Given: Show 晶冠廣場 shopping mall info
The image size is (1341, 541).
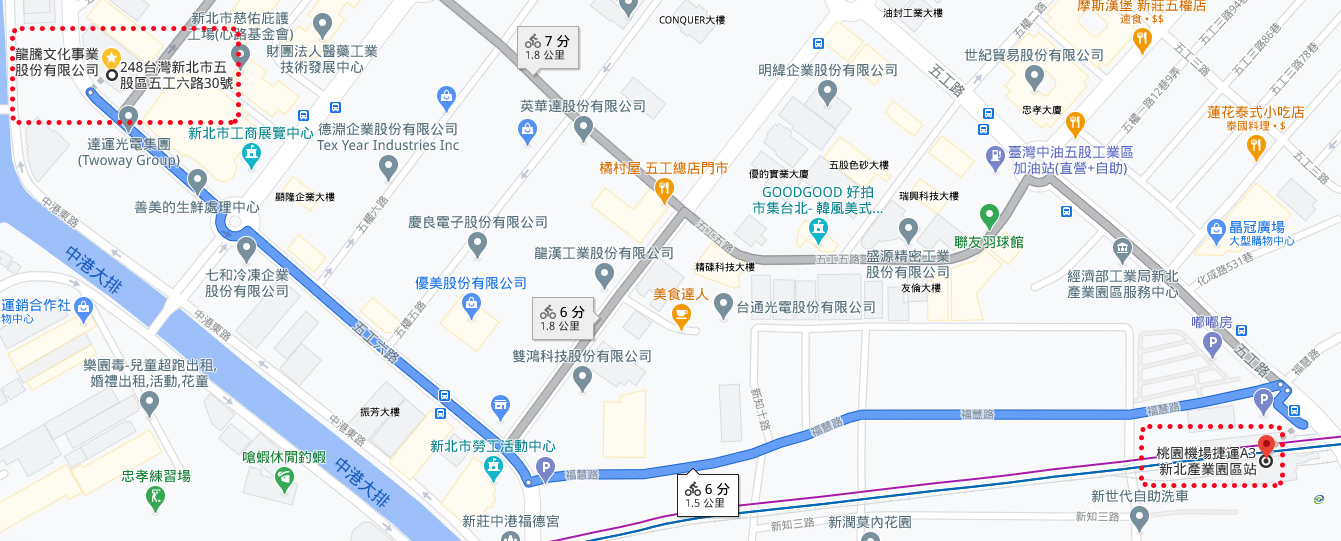Looking at the screenshot, I should (1216, 228).
